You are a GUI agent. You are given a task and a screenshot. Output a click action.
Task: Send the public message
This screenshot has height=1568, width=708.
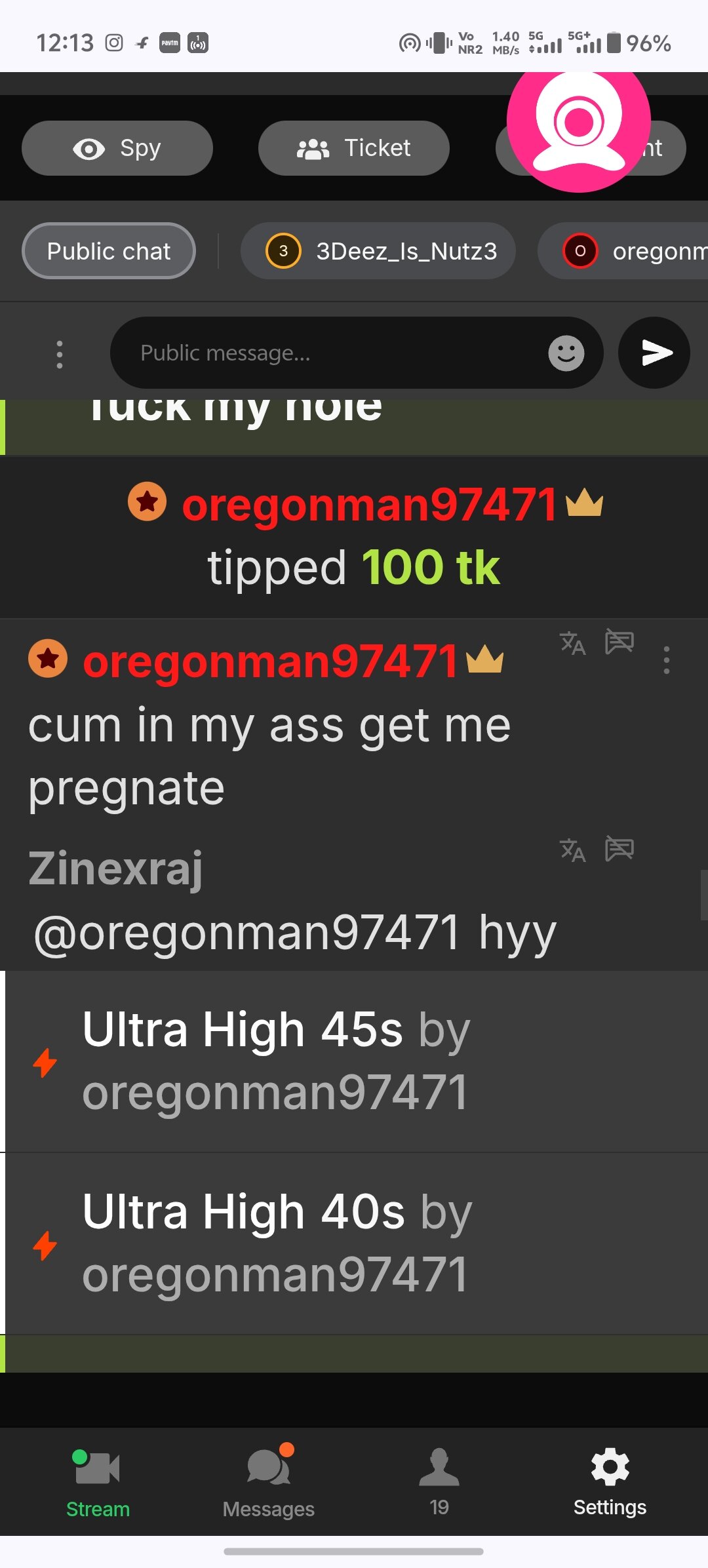(x=654, y=353)
